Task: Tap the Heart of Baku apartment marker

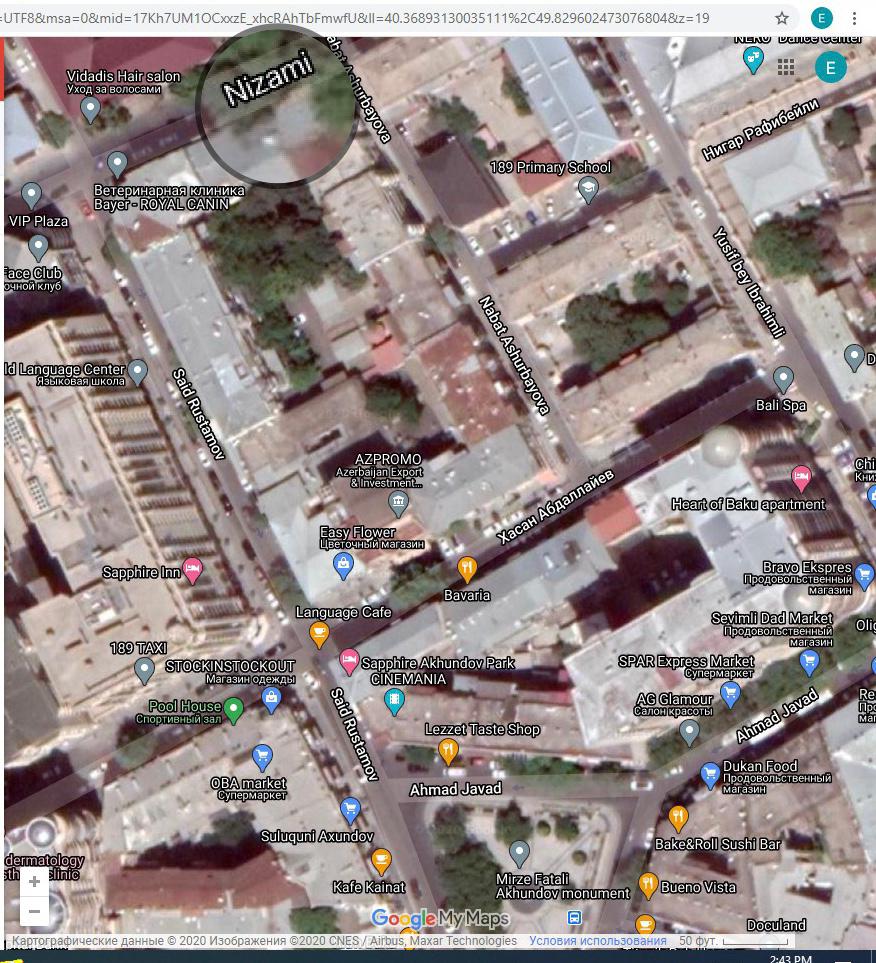Action: 800,477
